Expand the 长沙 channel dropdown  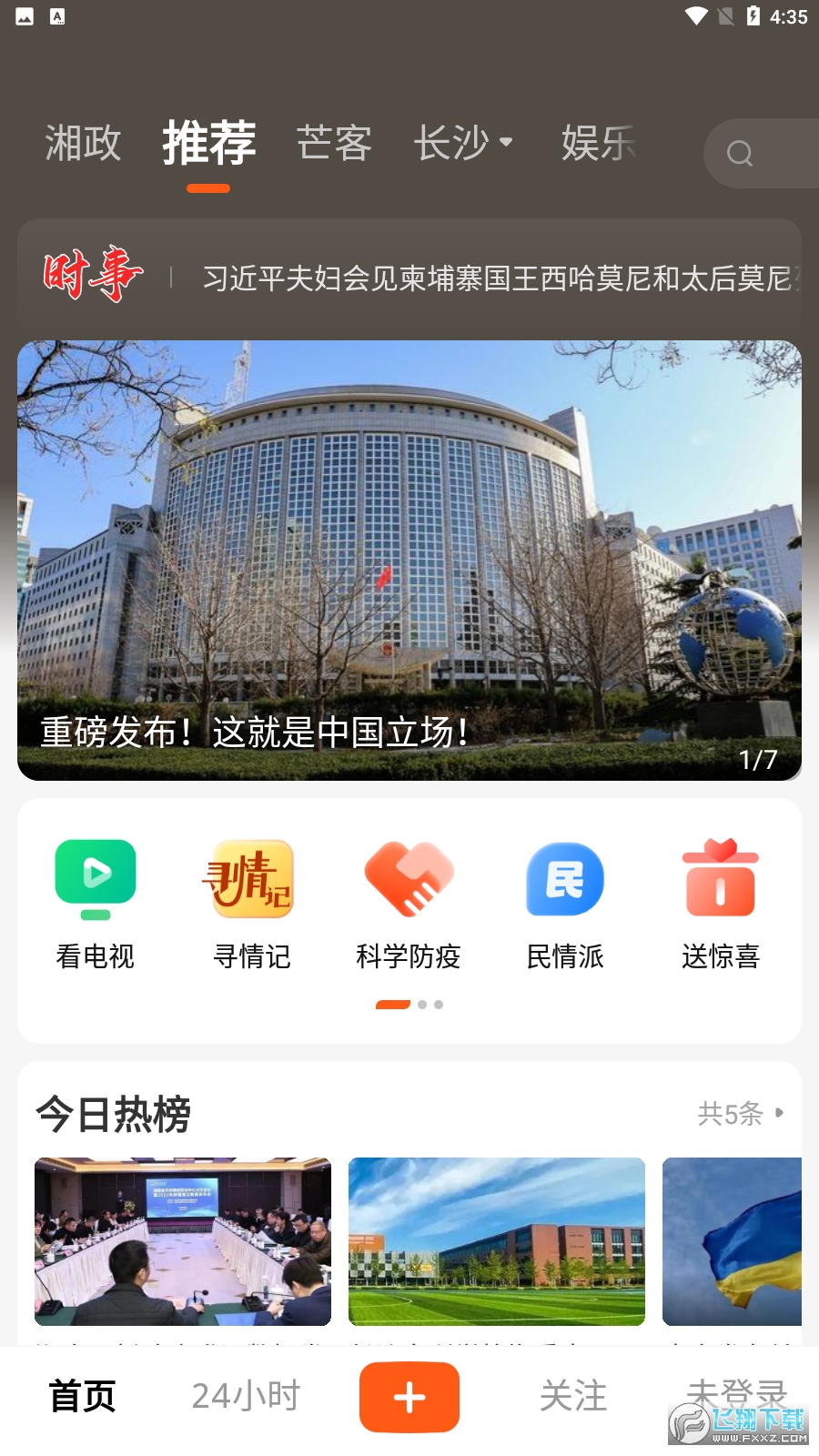point(463,144)
